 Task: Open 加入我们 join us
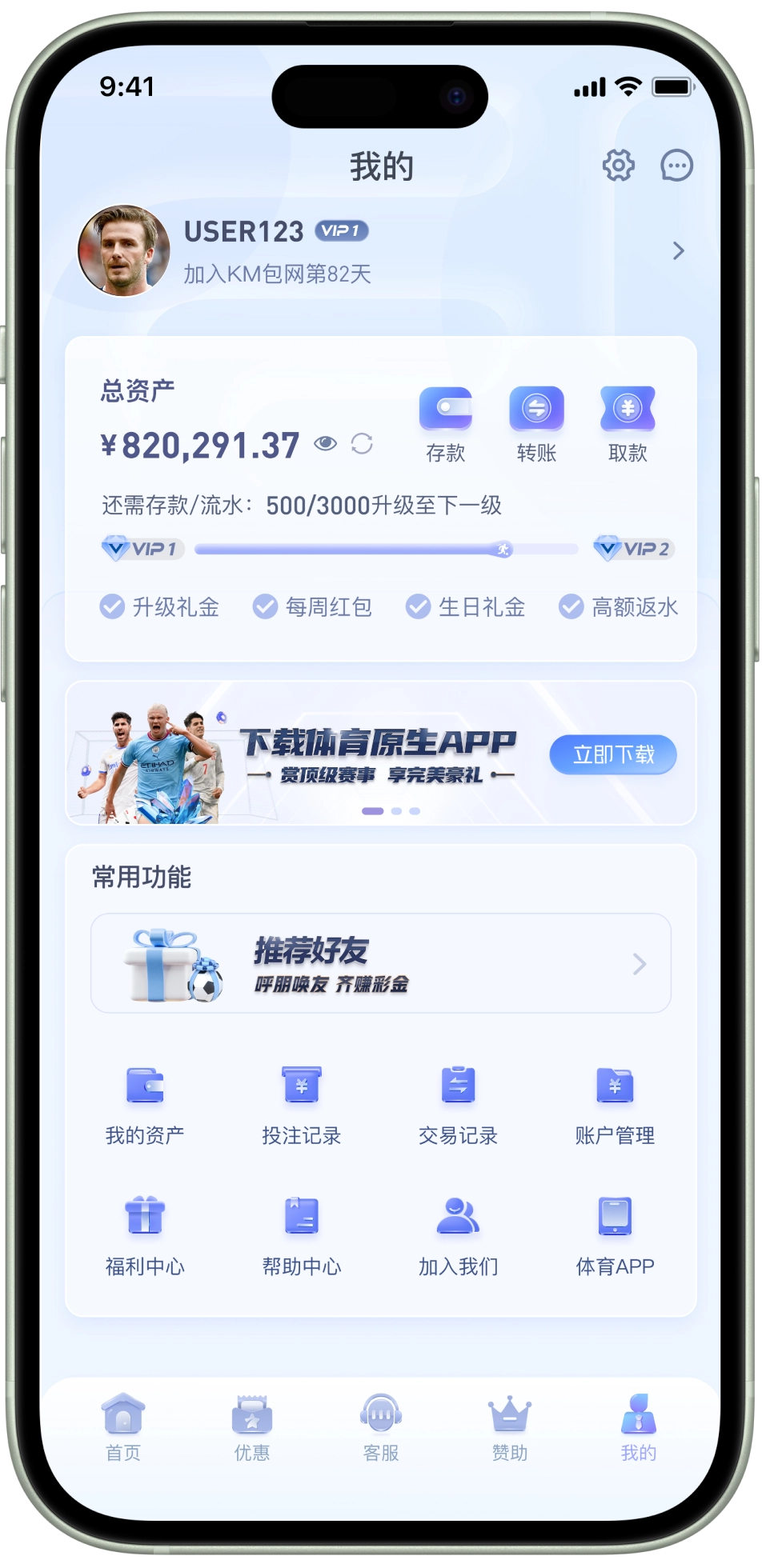point(458,1236)
